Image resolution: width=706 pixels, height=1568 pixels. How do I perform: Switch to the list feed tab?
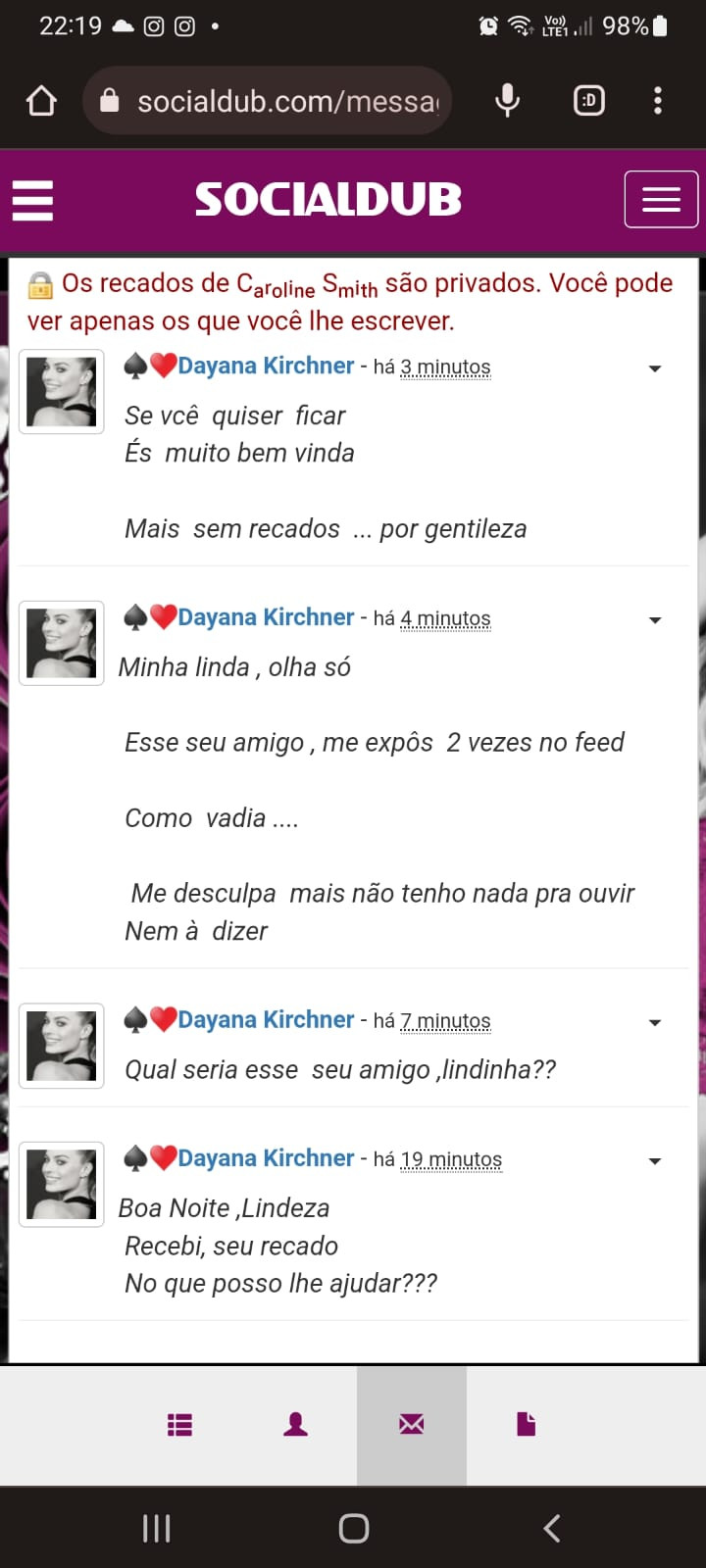coord(179,1425)
